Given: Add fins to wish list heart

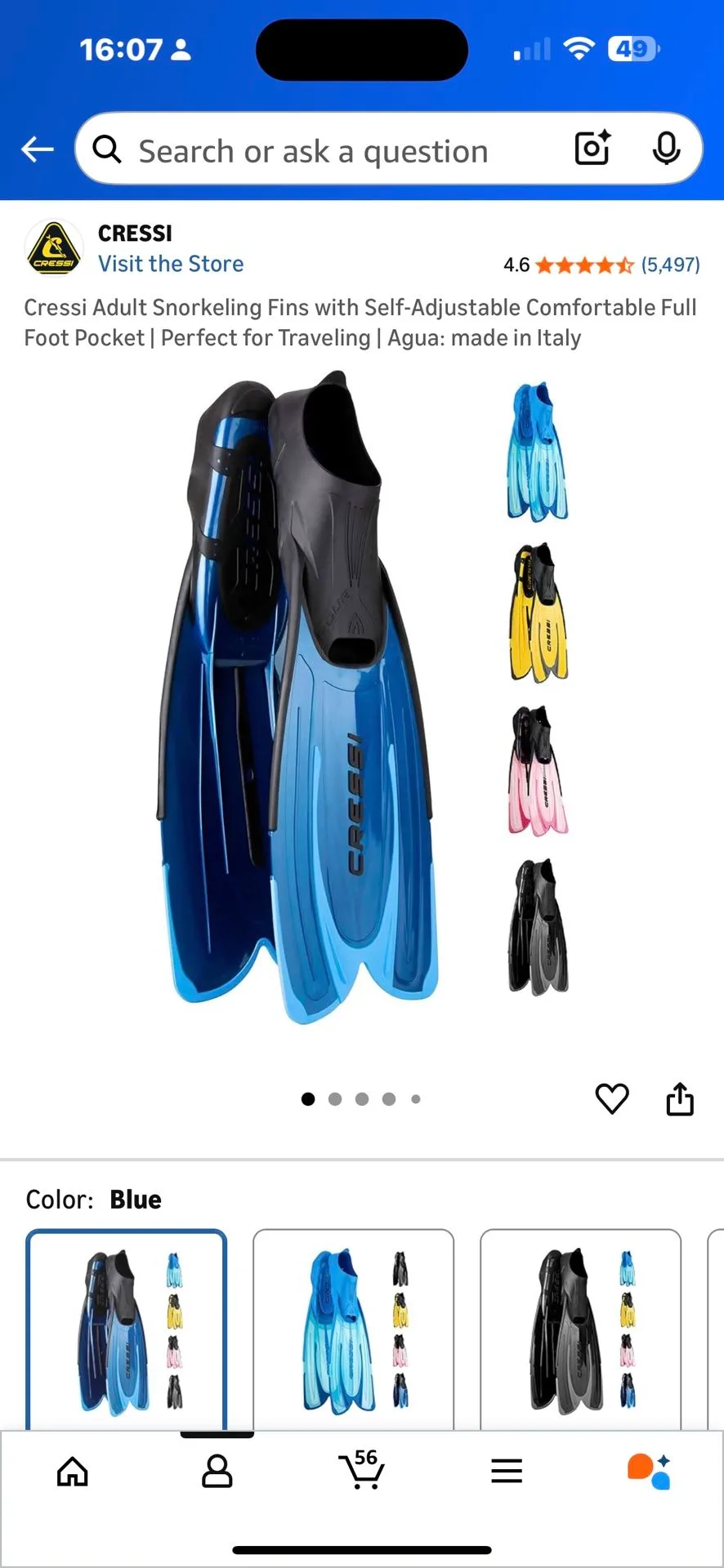Looking at the screenshot, I should point(612,1098).
